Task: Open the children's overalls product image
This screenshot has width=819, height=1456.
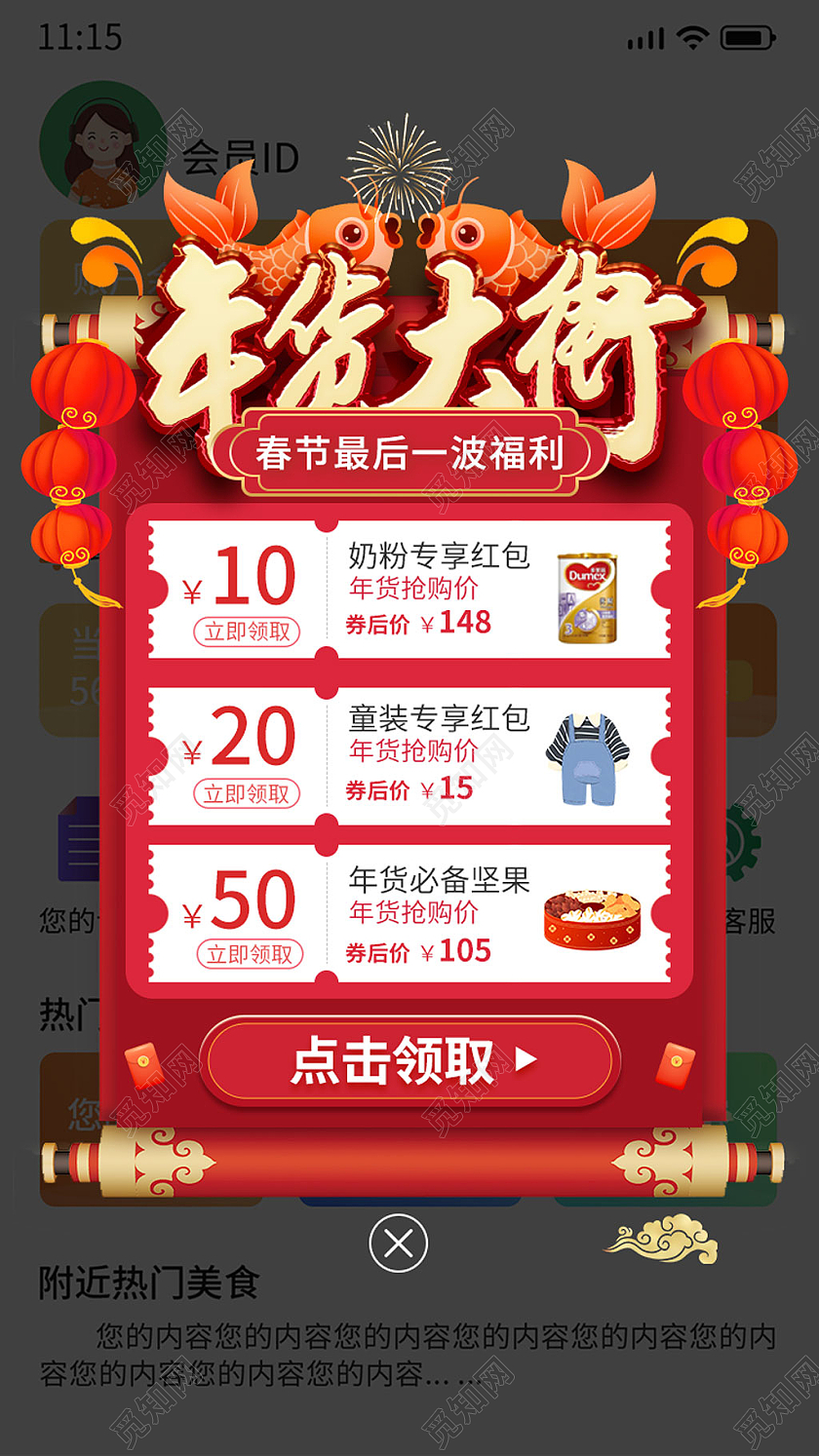Action: (x=585, y=756)
